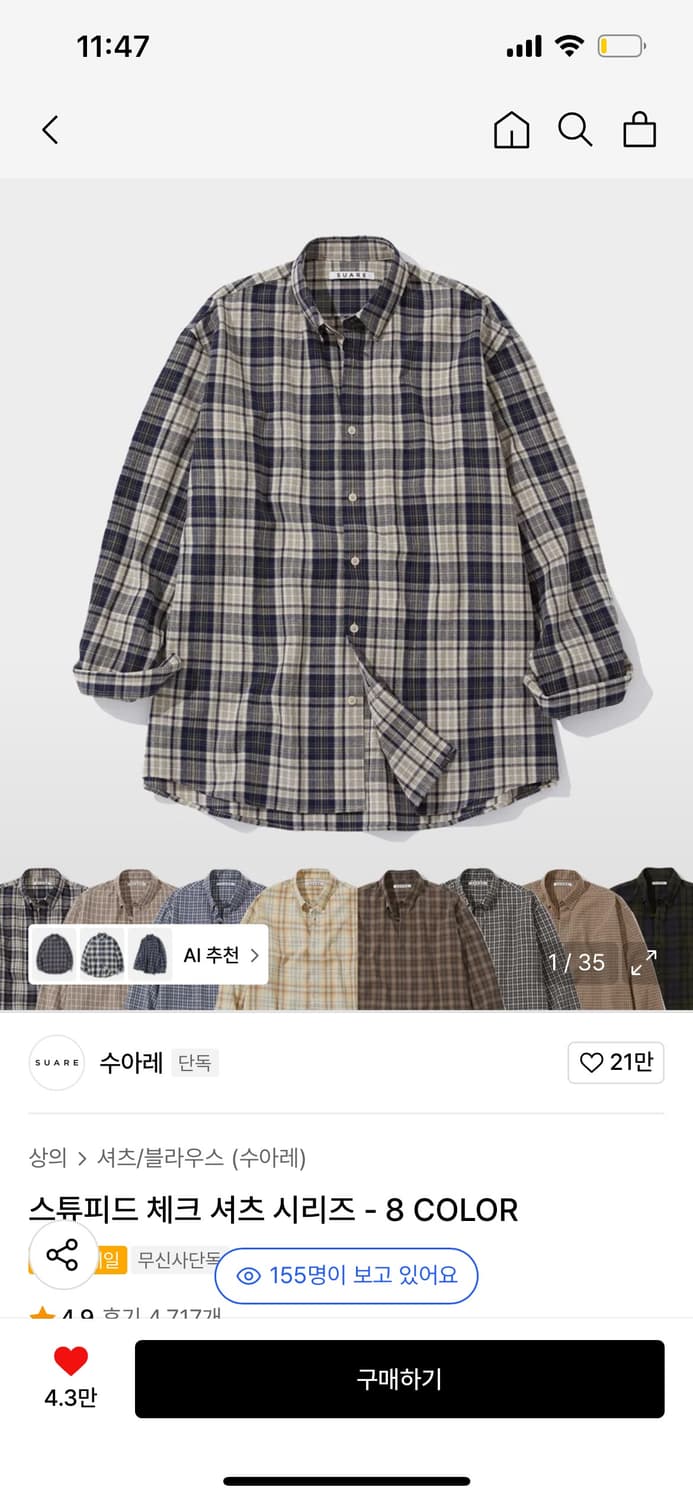Screen dimensions: 693x1500
Task: Open the 상의 category breadcrumb
Action: pos(47,1158)
